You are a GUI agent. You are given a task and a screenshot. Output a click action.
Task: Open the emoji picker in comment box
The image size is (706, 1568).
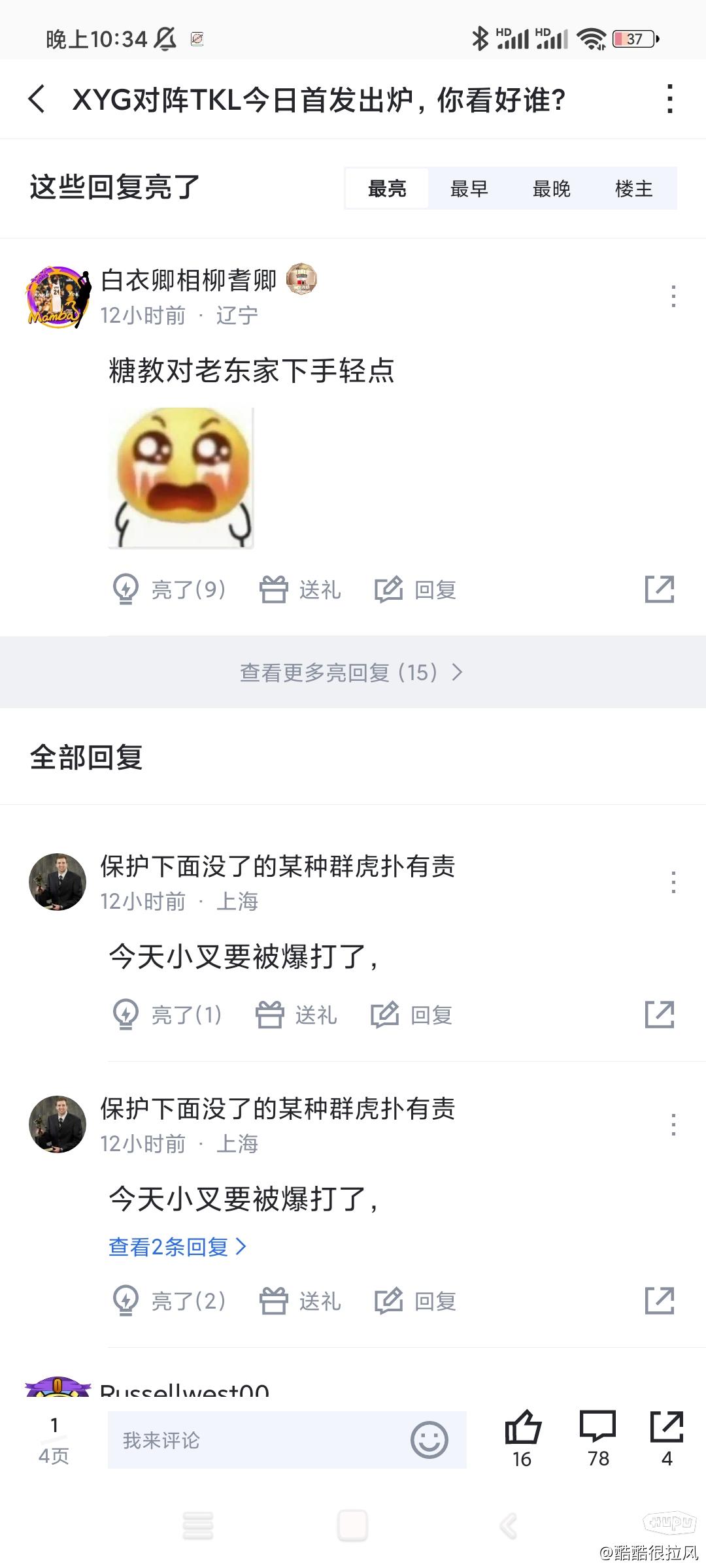[429, 1440]
